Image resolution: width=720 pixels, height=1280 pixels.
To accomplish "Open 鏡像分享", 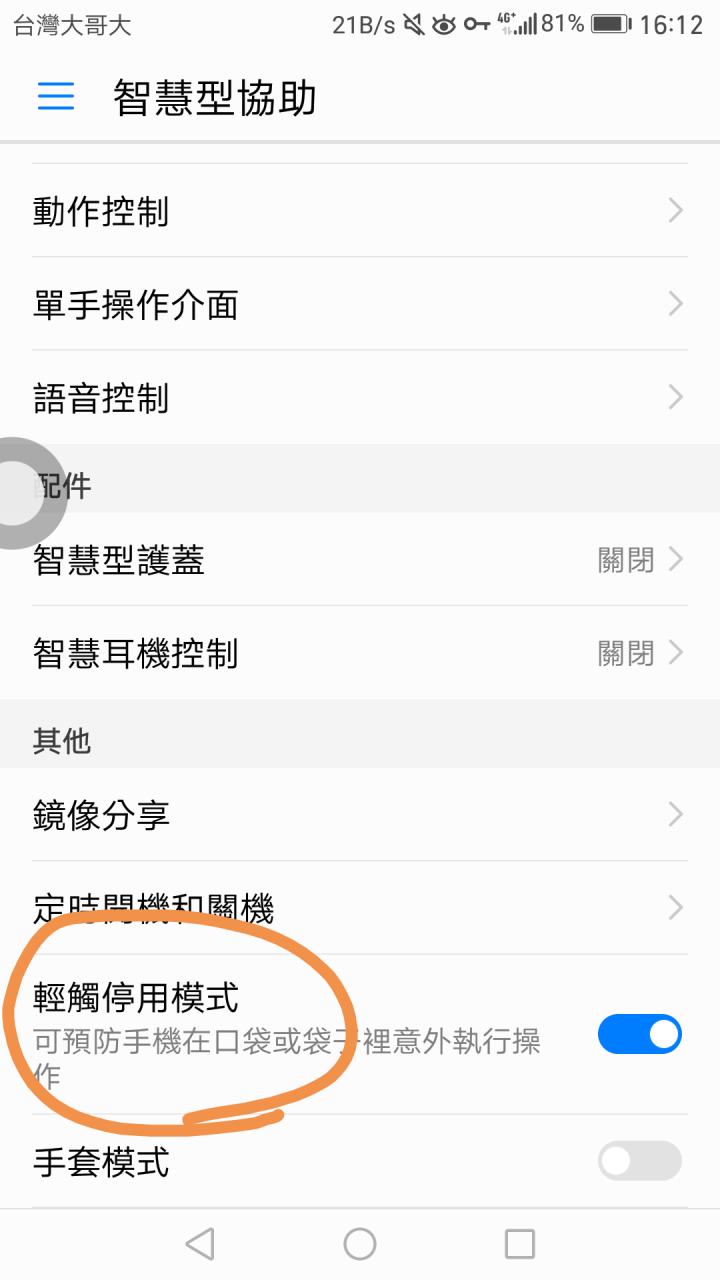I will [x=360, y=815].
